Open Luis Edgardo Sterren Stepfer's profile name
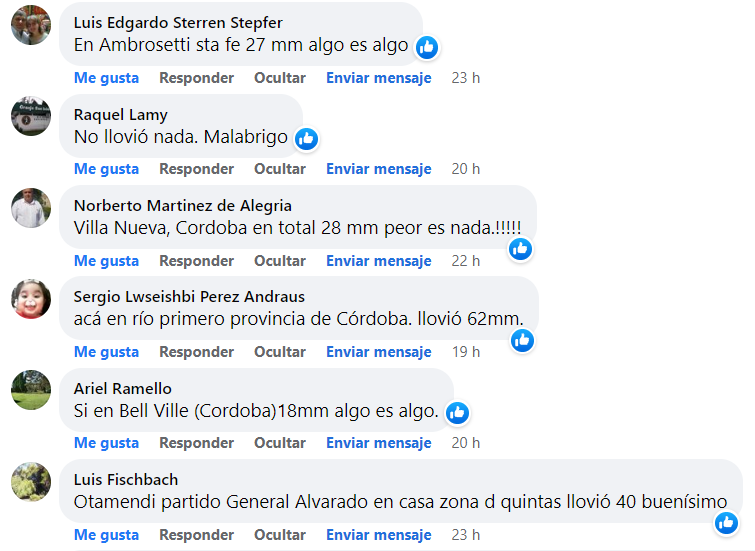Screen dimensions: 755x551 pyautogui.click(x=178, y=22)
